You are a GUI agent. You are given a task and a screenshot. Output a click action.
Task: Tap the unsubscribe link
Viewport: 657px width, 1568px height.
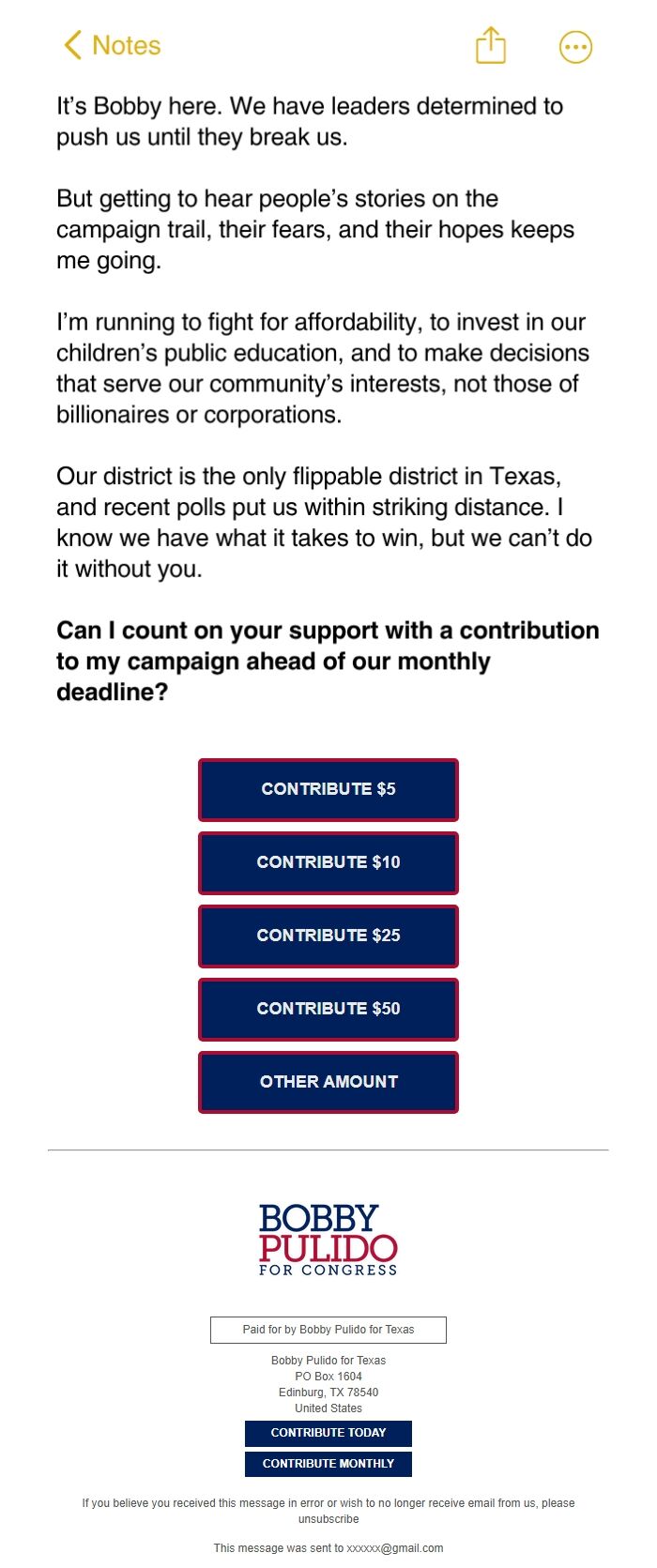coord(328,1519)
